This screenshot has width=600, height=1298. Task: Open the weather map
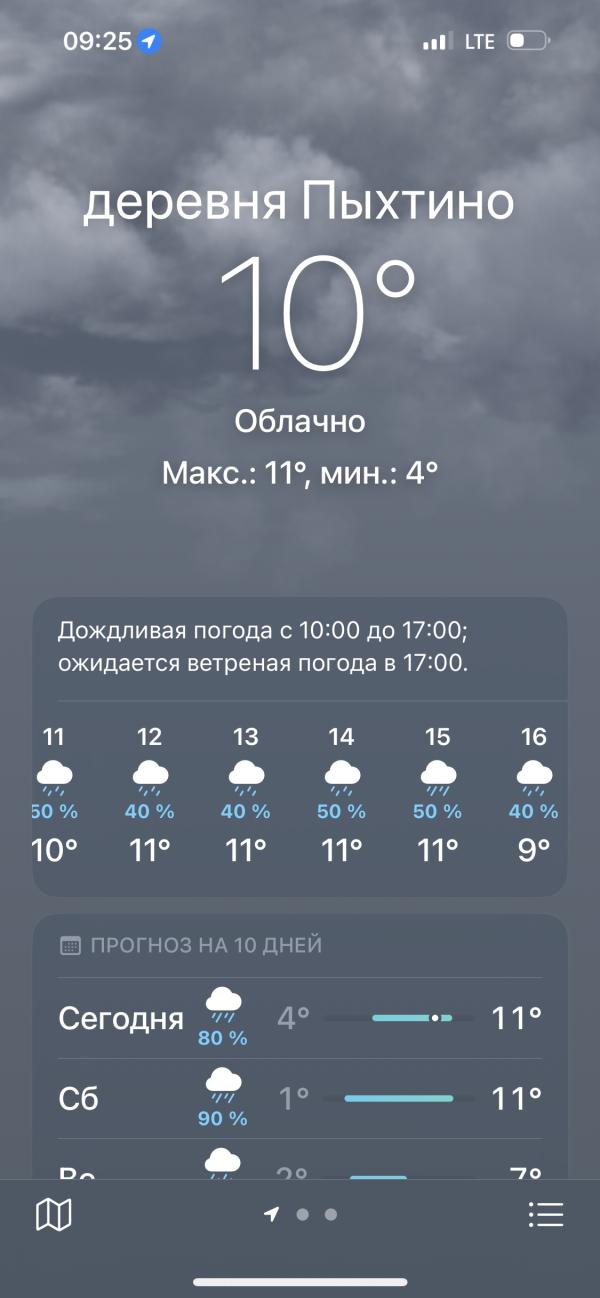[54, 1215]
